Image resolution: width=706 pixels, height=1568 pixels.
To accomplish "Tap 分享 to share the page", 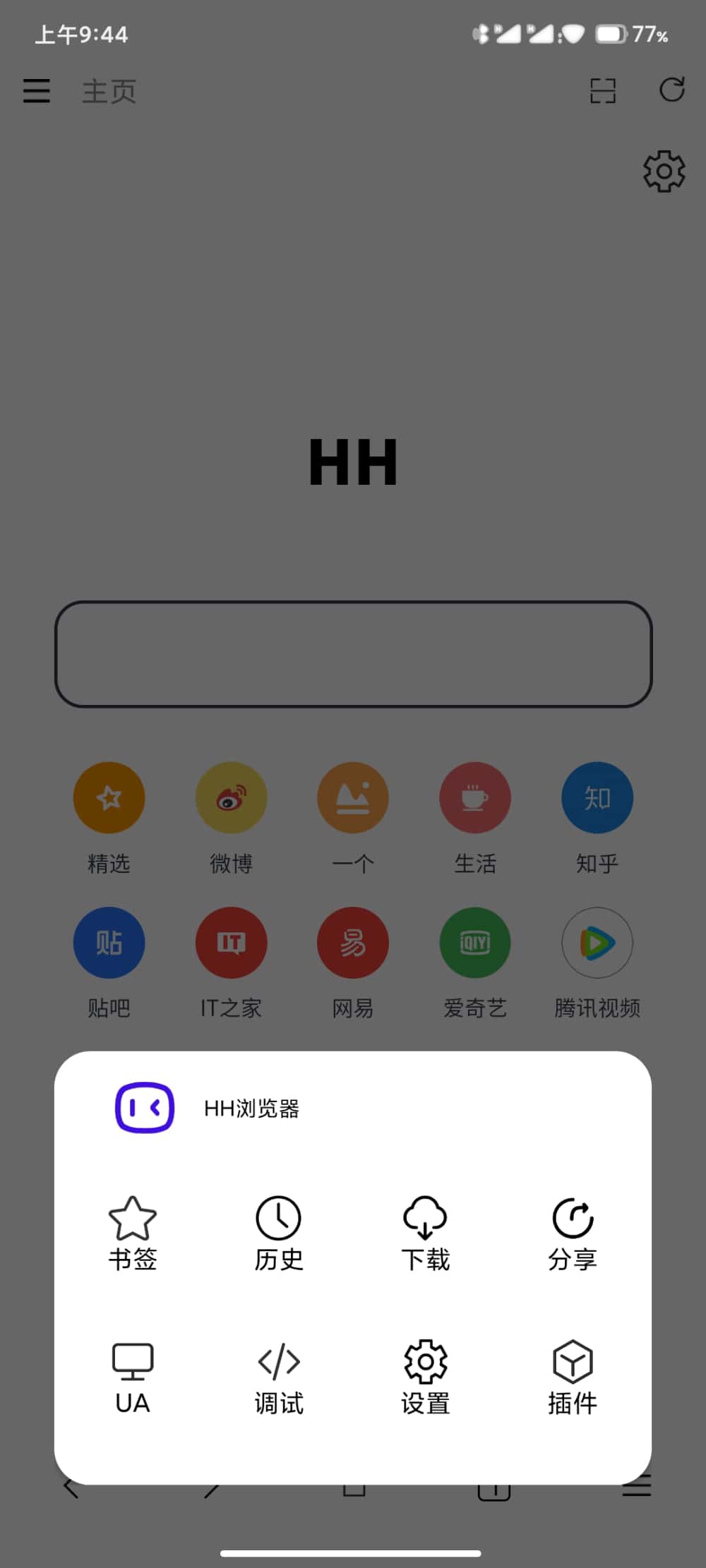I will tap(572, 1234).
